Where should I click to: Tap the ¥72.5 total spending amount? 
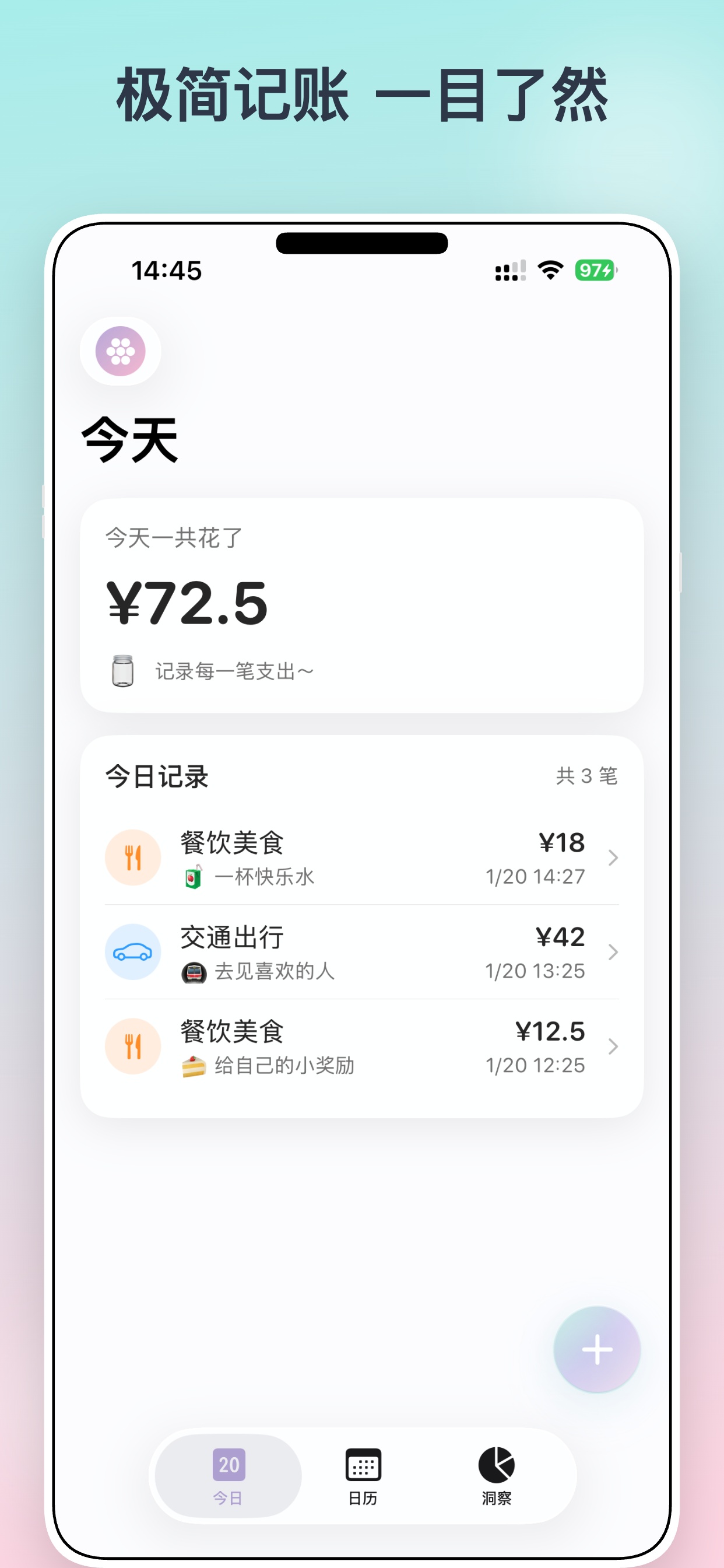(187, 604)
